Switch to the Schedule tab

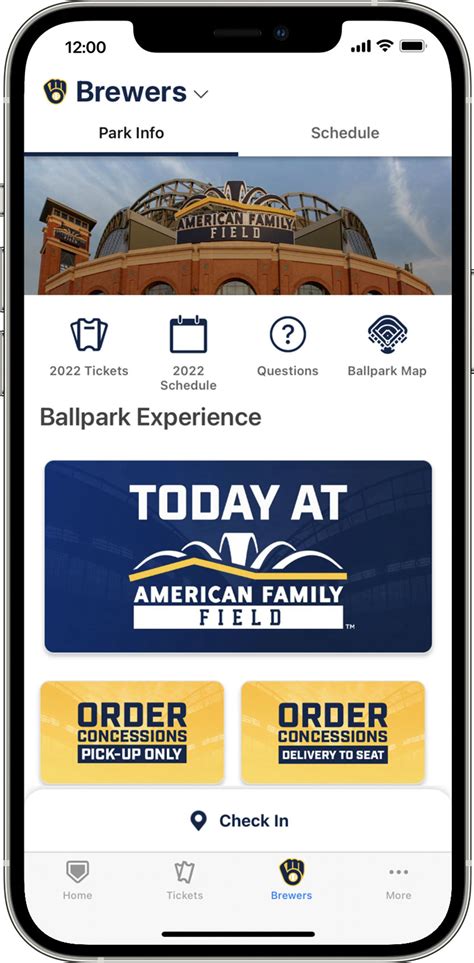point(344,133)
